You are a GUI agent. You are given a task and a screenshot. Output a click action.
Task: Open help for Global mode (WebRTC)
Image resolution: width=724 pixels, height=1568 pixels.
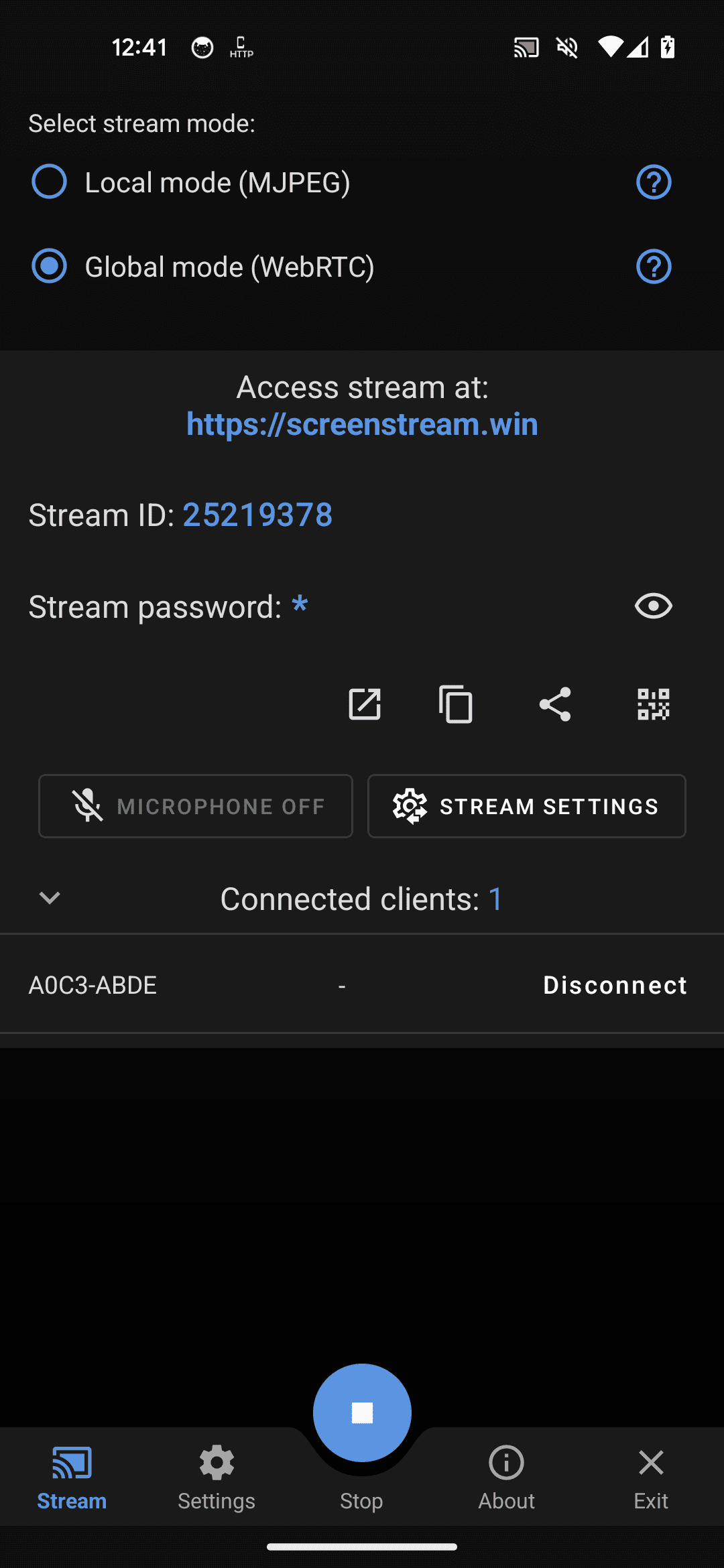click(x=653, y=267)
